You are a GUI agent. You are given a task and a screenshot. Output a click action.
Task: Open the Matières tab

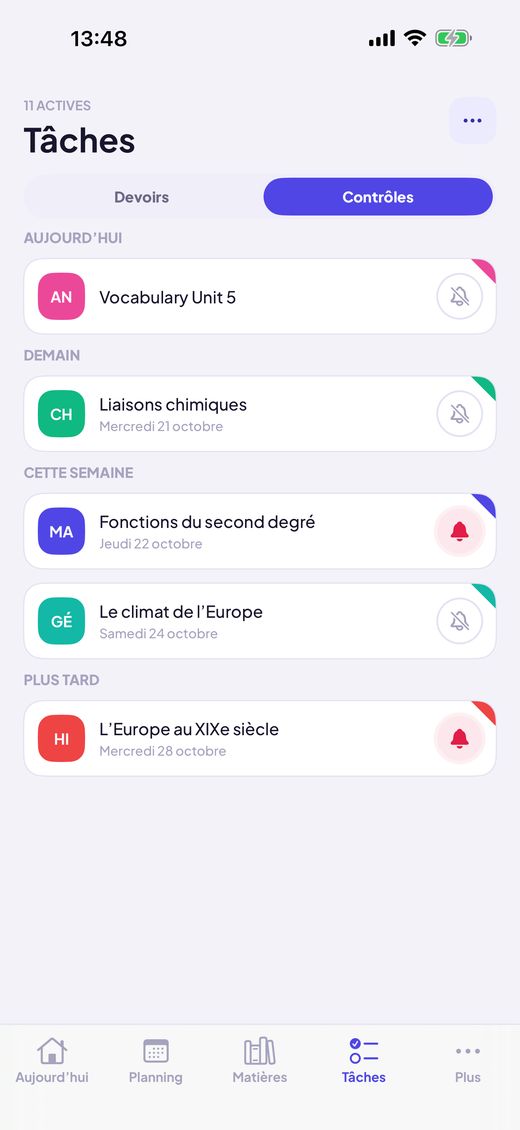[x=260, y=1061]
